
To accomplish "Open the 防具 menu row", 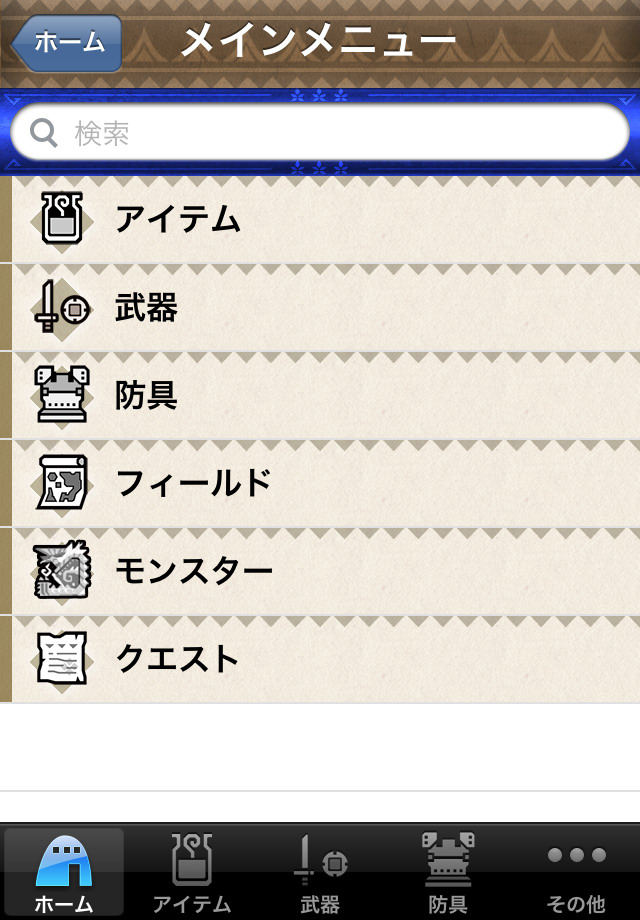I will pos(320,396).
